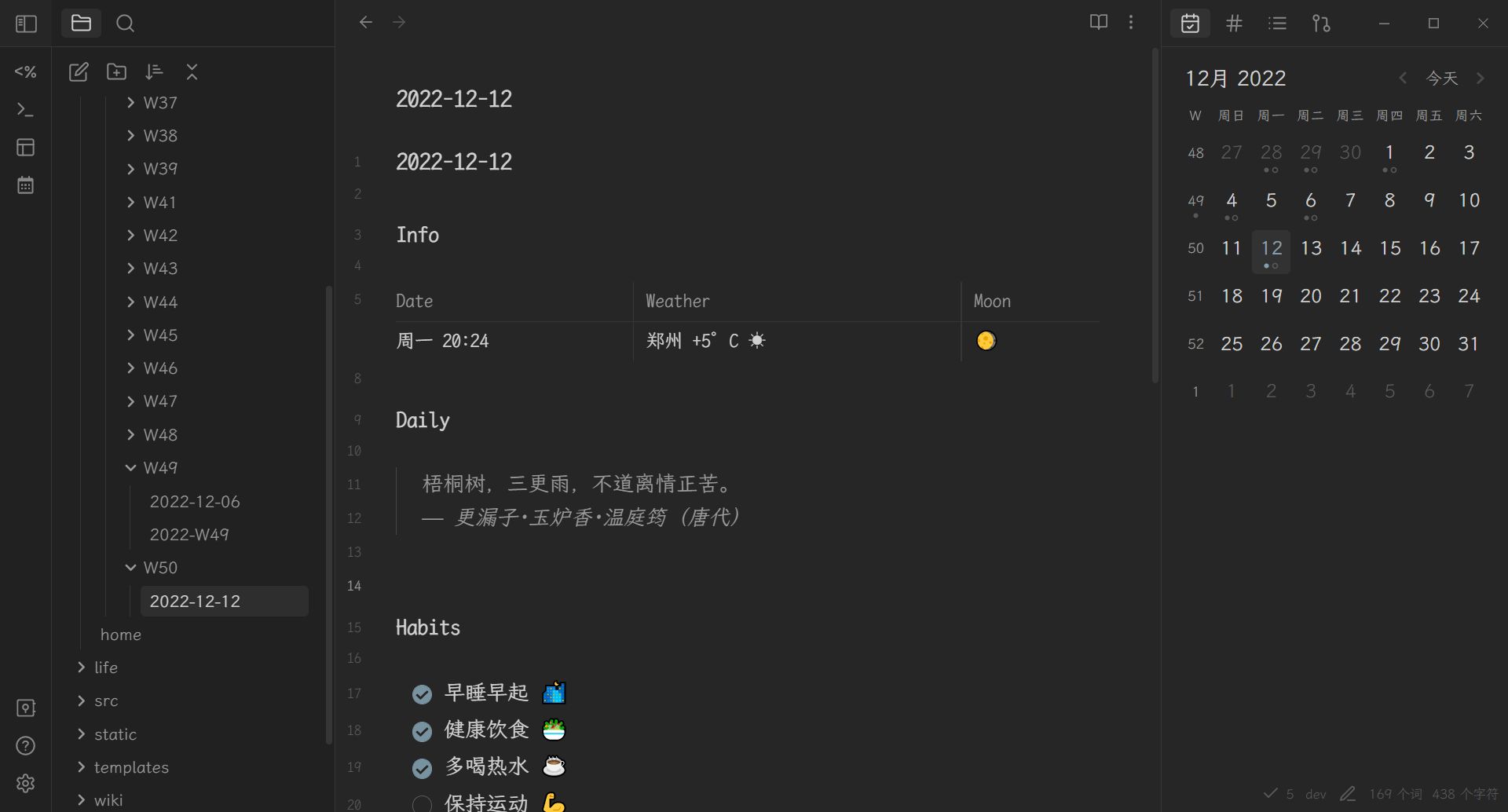Create a new folder
This screenshot has width=1508, height=812.
[x=116, y=72]
